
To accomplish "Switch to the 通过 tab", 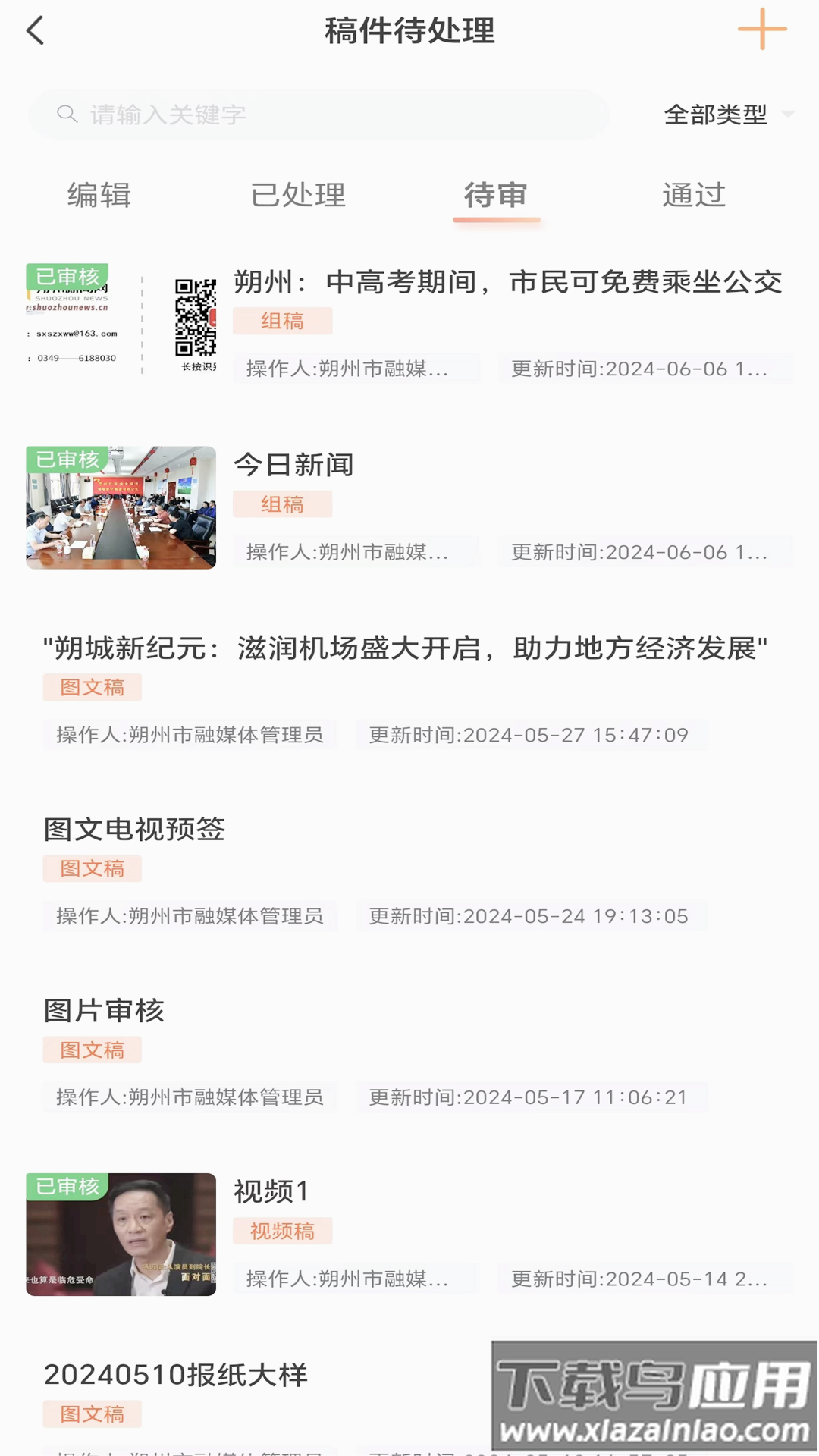I will tap(694, 195).
